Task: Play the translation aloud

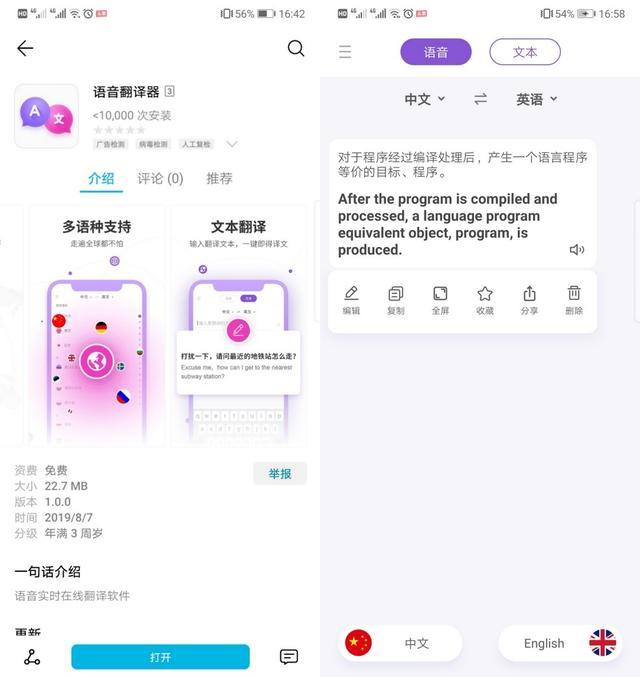Action: pyautogui.click(x=577, y=250)
